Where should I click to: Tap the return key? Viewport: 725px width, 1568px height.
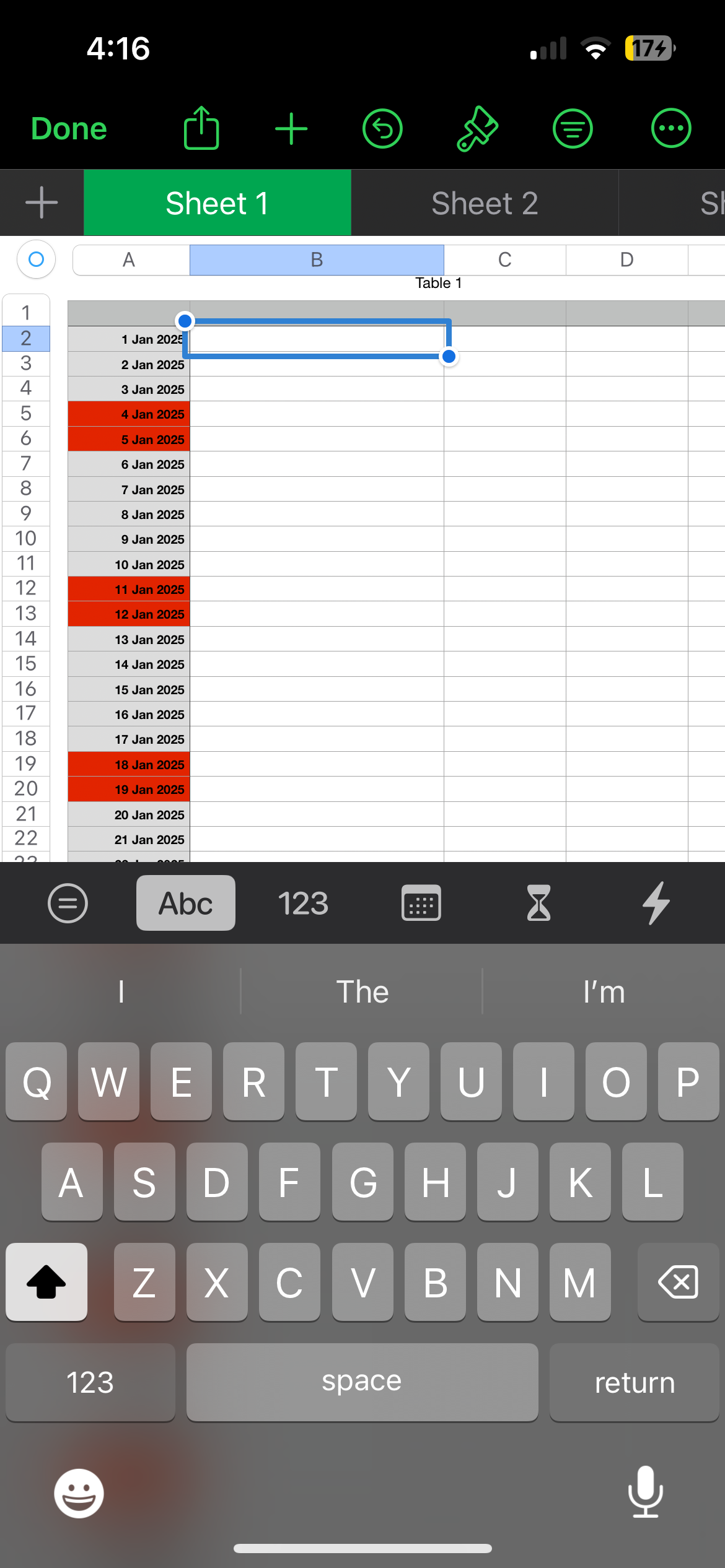634,1382
